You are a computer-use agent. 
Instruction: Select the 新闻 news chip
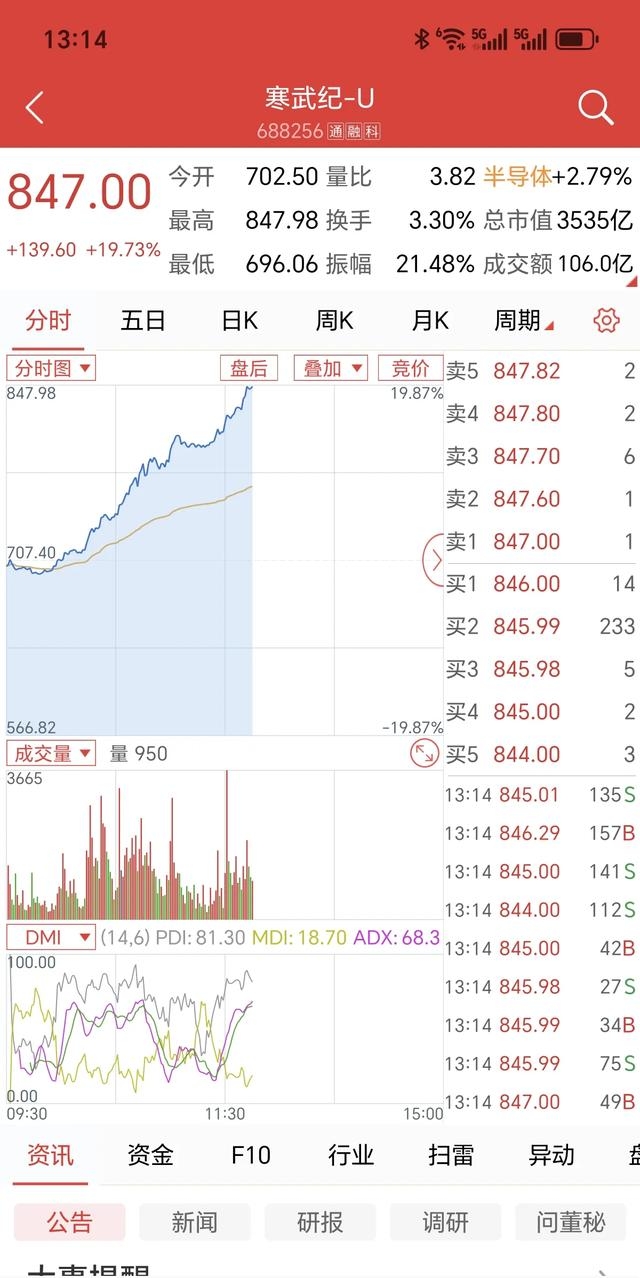(x=194, y=1221)
